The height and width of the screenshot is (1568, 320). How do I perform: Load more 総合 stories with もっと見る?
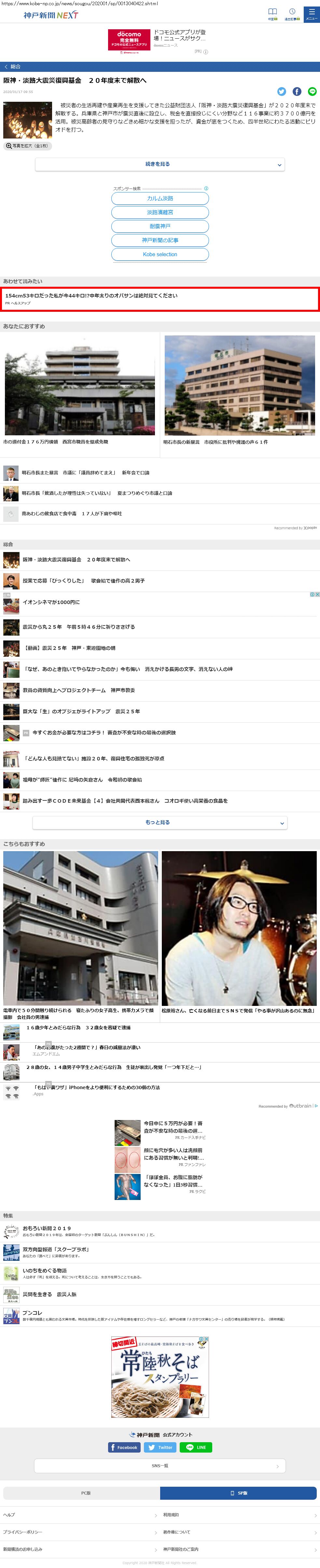pos(160,822)
